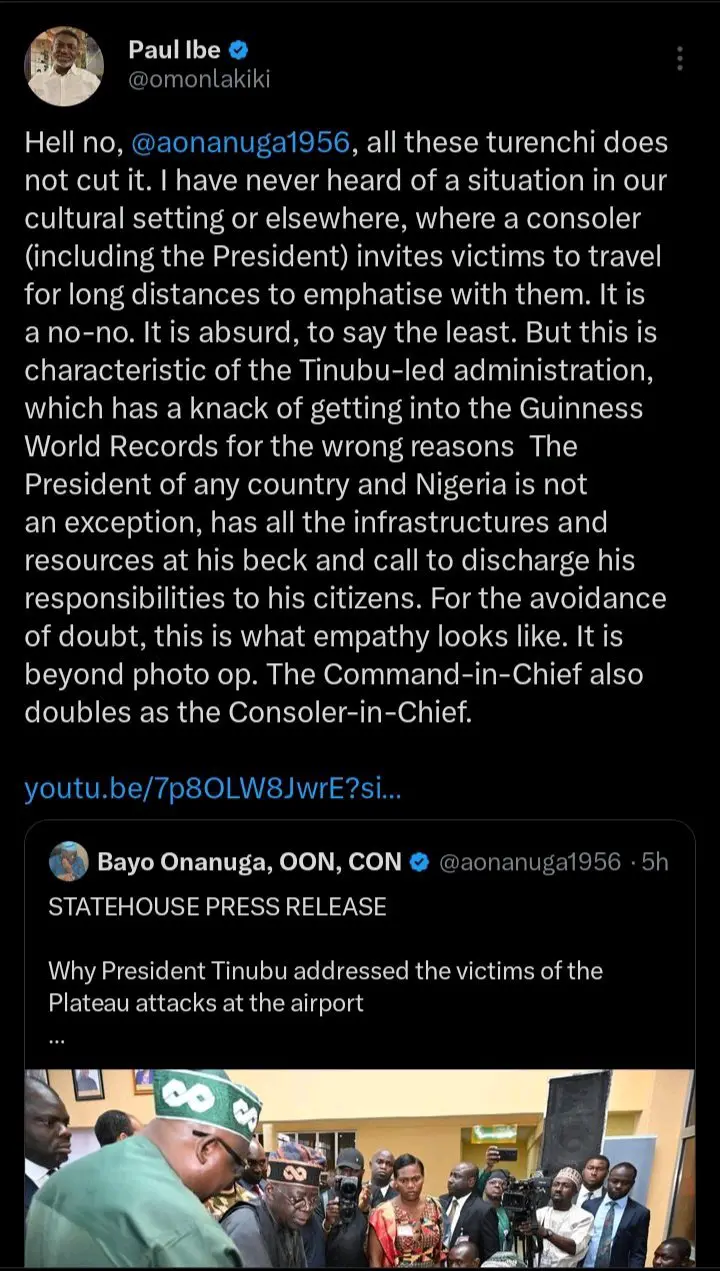This screenshot has height=1271, width=720.
Task: Tap the @aonanuga1956 mention in the post
Action: click(x=241, y=143)
